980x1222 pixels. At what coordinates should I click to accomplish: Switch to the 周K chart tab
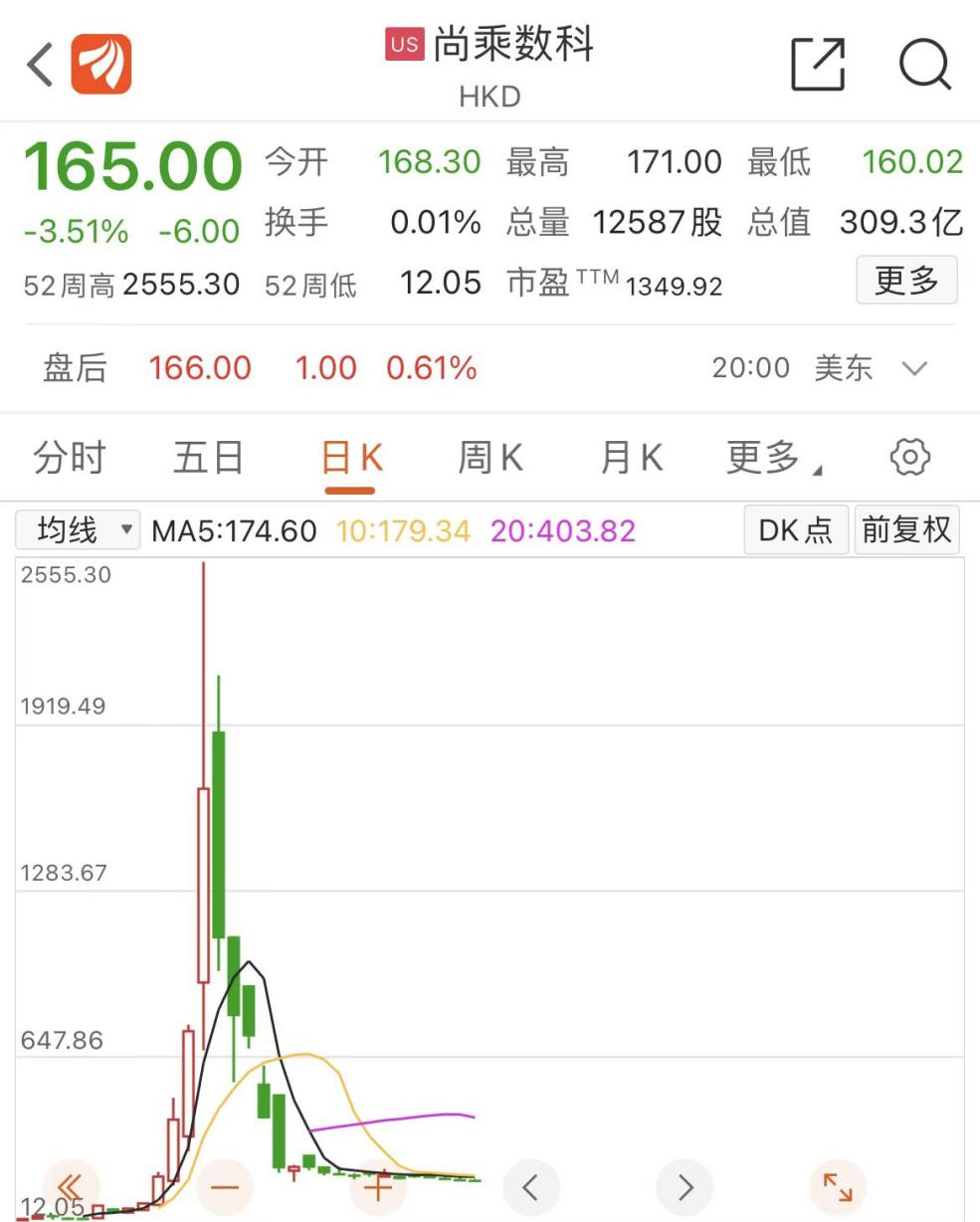pos(490,459)
